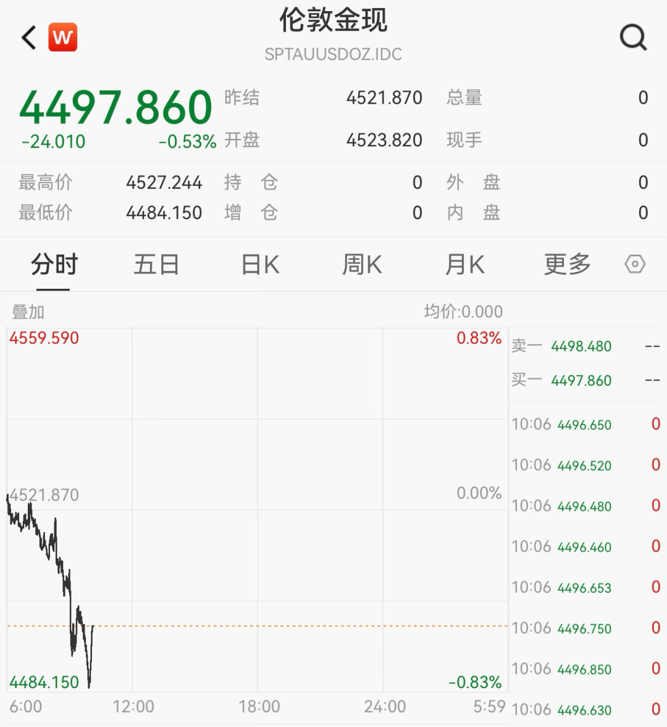Go back using the arrow
This screenshot has height=727, width=667.
point(29,38)
